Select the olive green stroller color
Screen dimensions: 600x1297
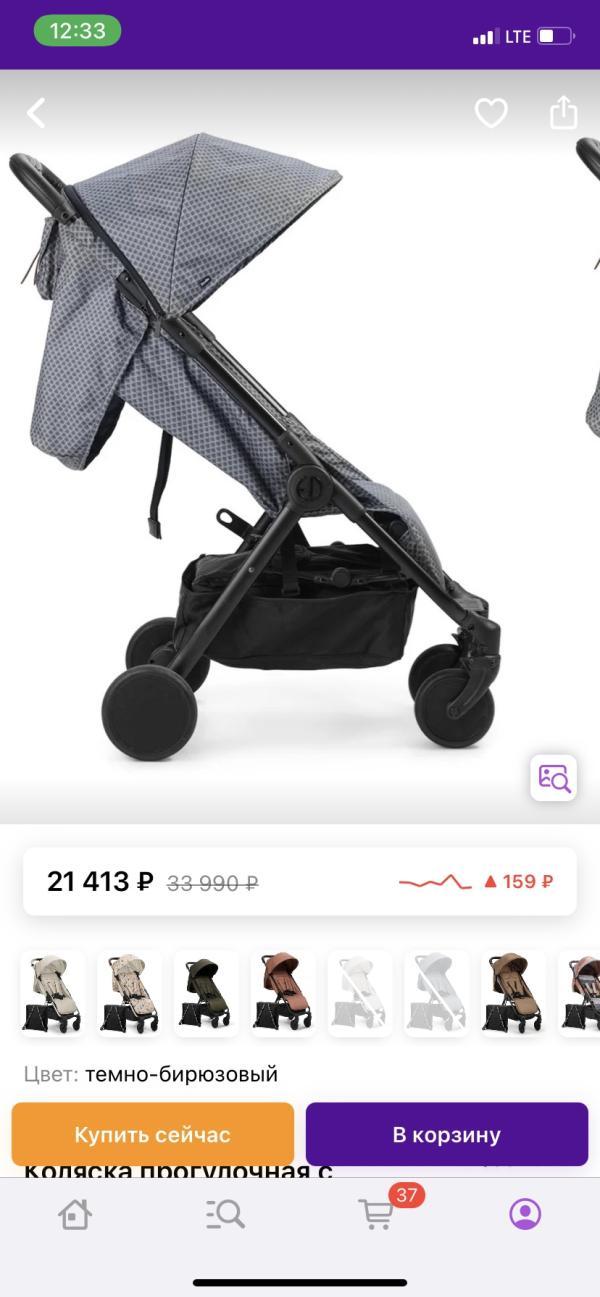[x=206, y=991]
